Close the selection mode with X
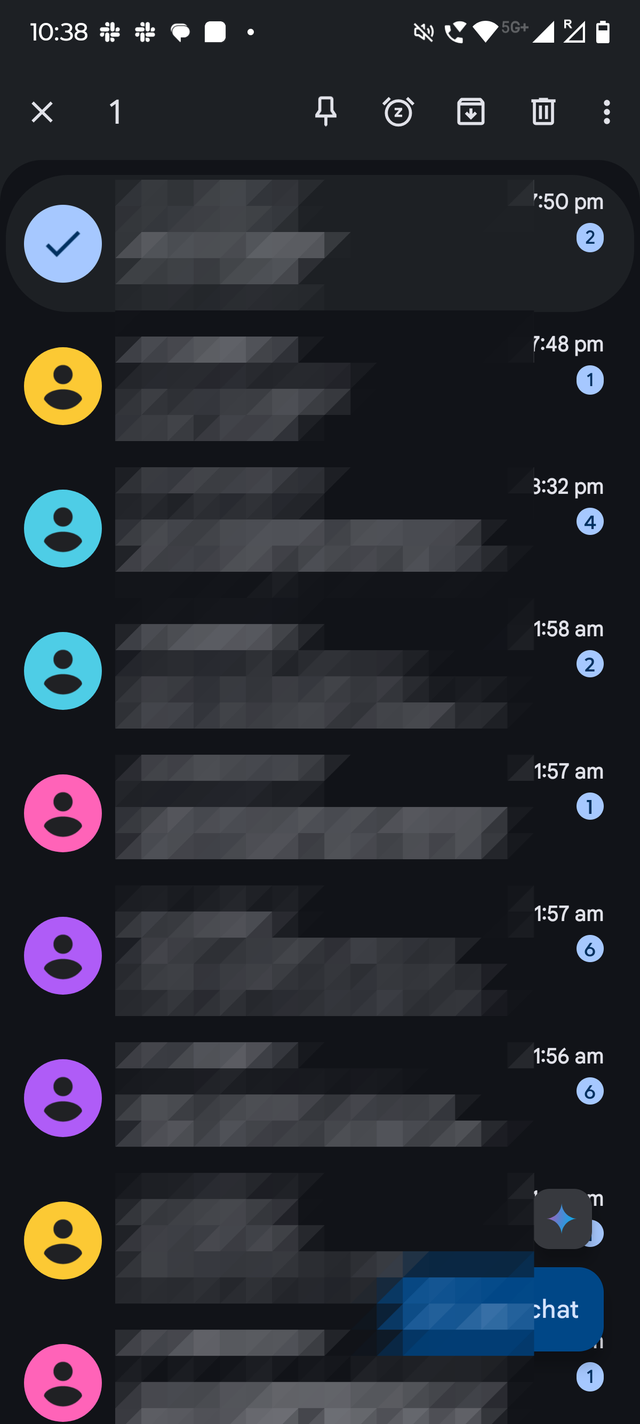Image resolution: width=640 pixels, height=1424 pixels. pyautogui.click(x=42, y=112)
